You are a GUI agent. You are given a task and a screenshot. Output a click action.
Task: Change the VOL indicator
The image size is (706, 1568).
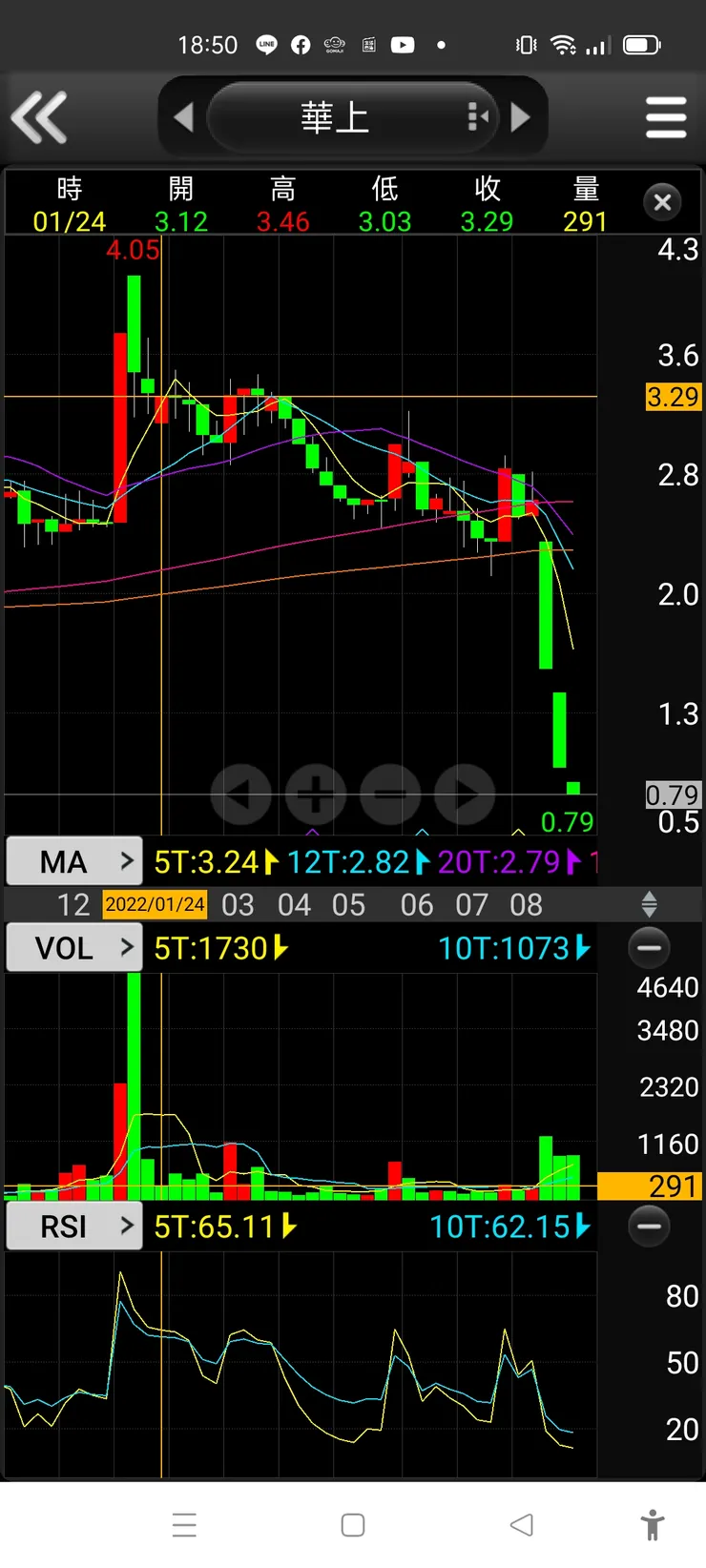coord(74,948)
